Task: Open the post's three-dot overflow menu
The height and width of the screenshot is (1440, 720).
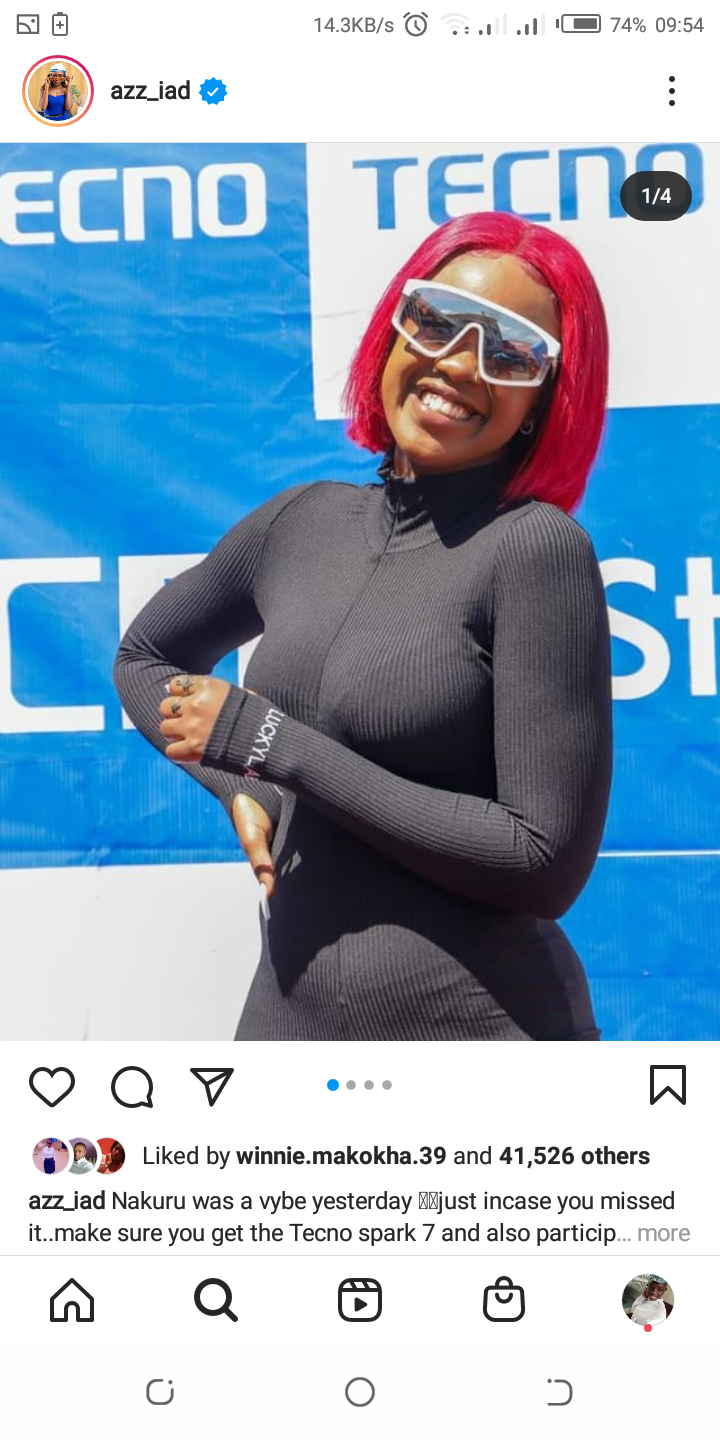Action: [x=671, y=91]
